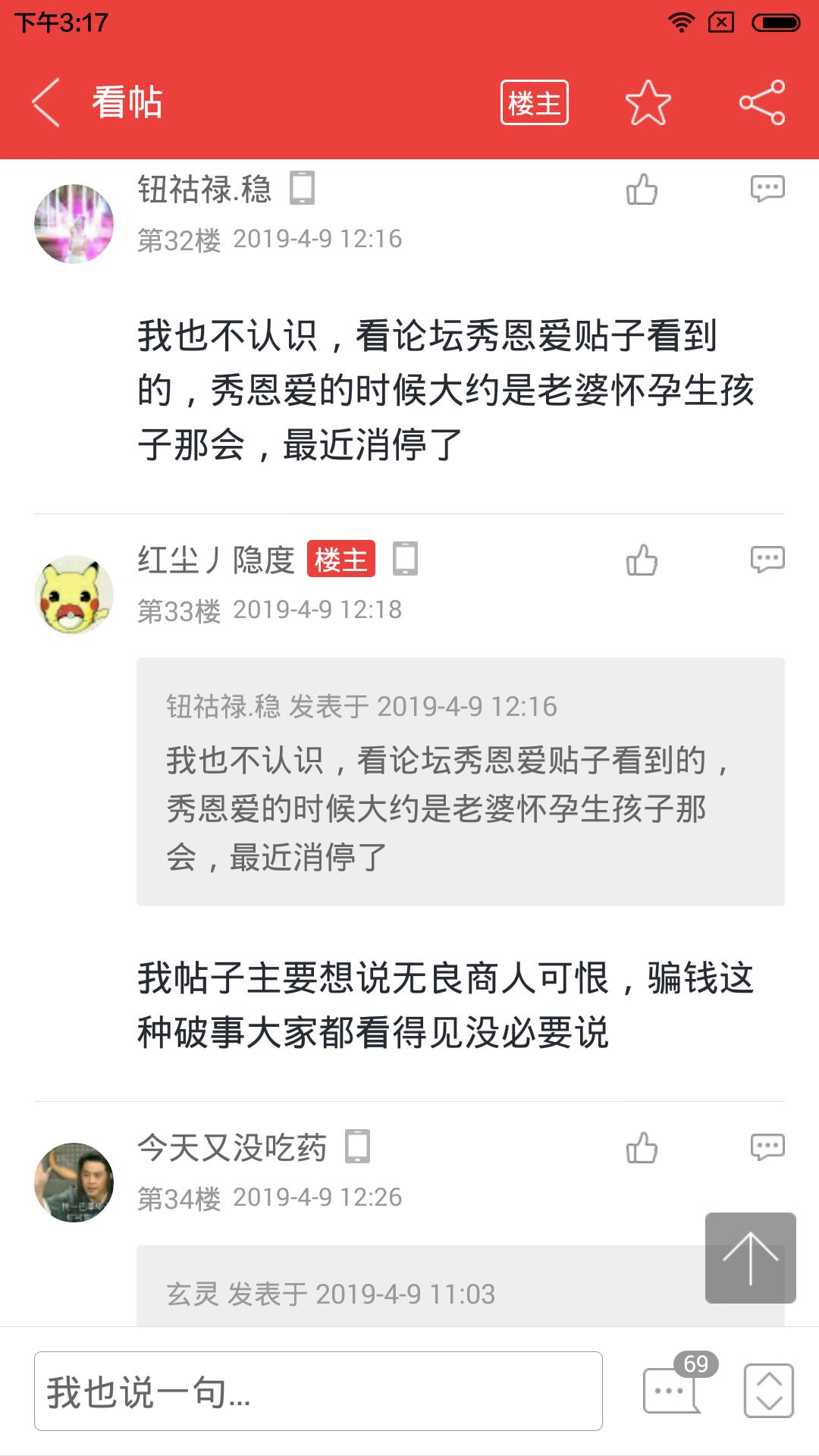Open 钮祜禄.稳's avatar profile
Screen dimensions: 819x1456
coord(74,224)
